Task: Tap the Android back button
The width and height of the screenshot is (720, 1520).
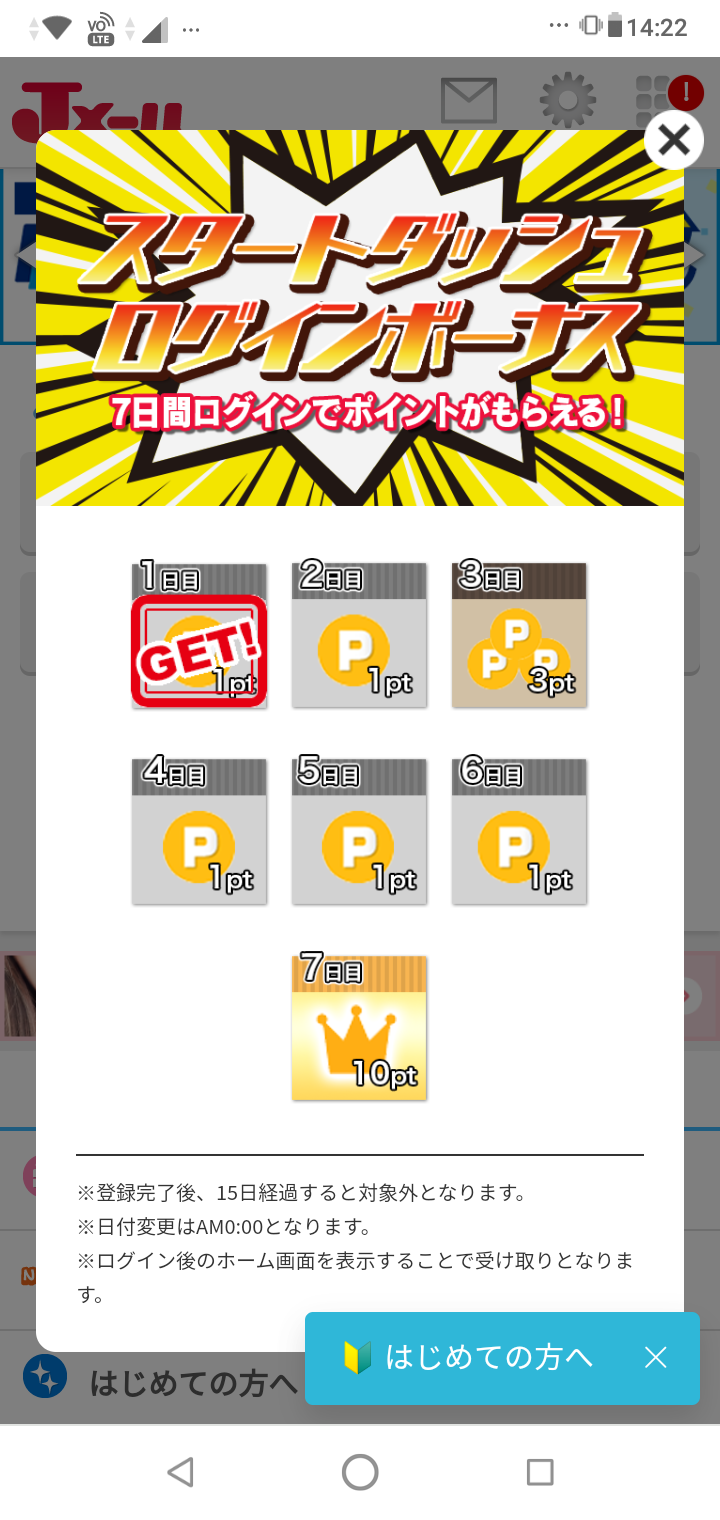Action: coord(180,1471)
